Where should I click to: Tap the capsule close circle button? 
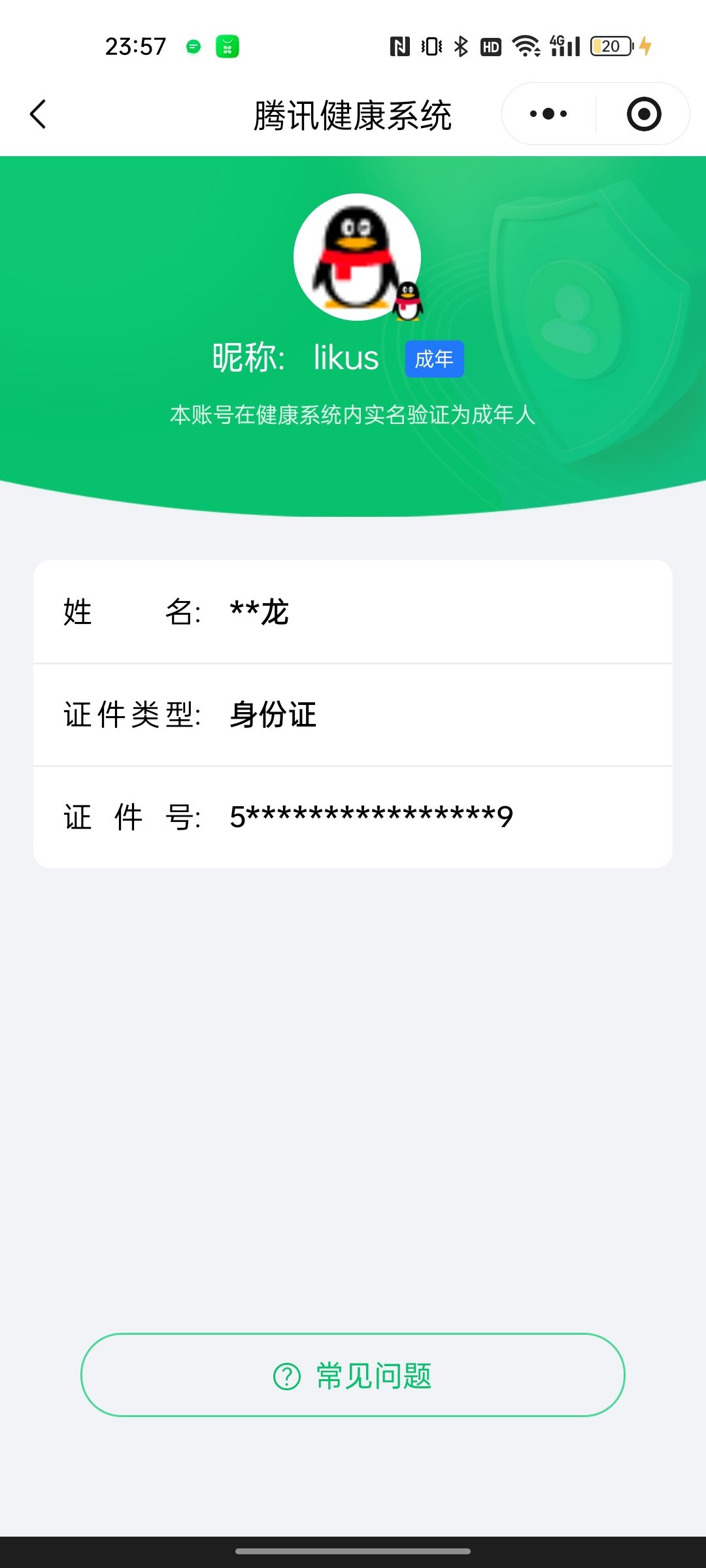coord(643,113)
